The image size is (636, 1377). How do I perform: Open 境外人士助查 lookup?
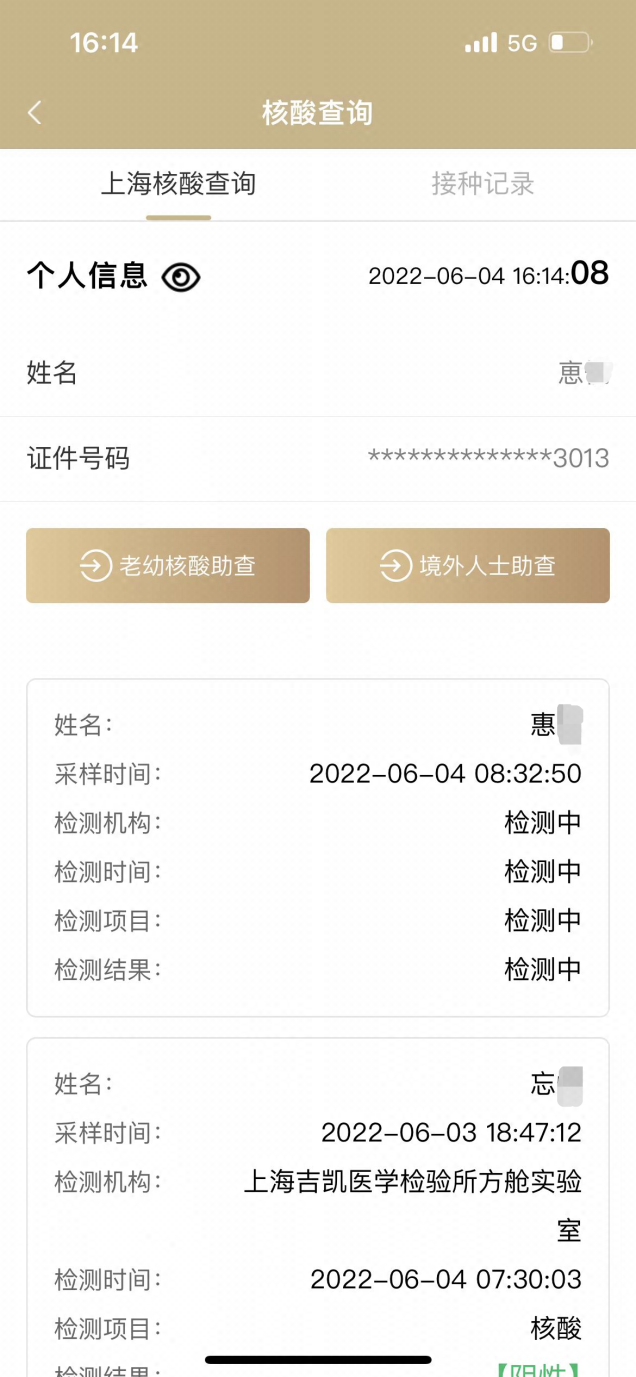[468, 566]
